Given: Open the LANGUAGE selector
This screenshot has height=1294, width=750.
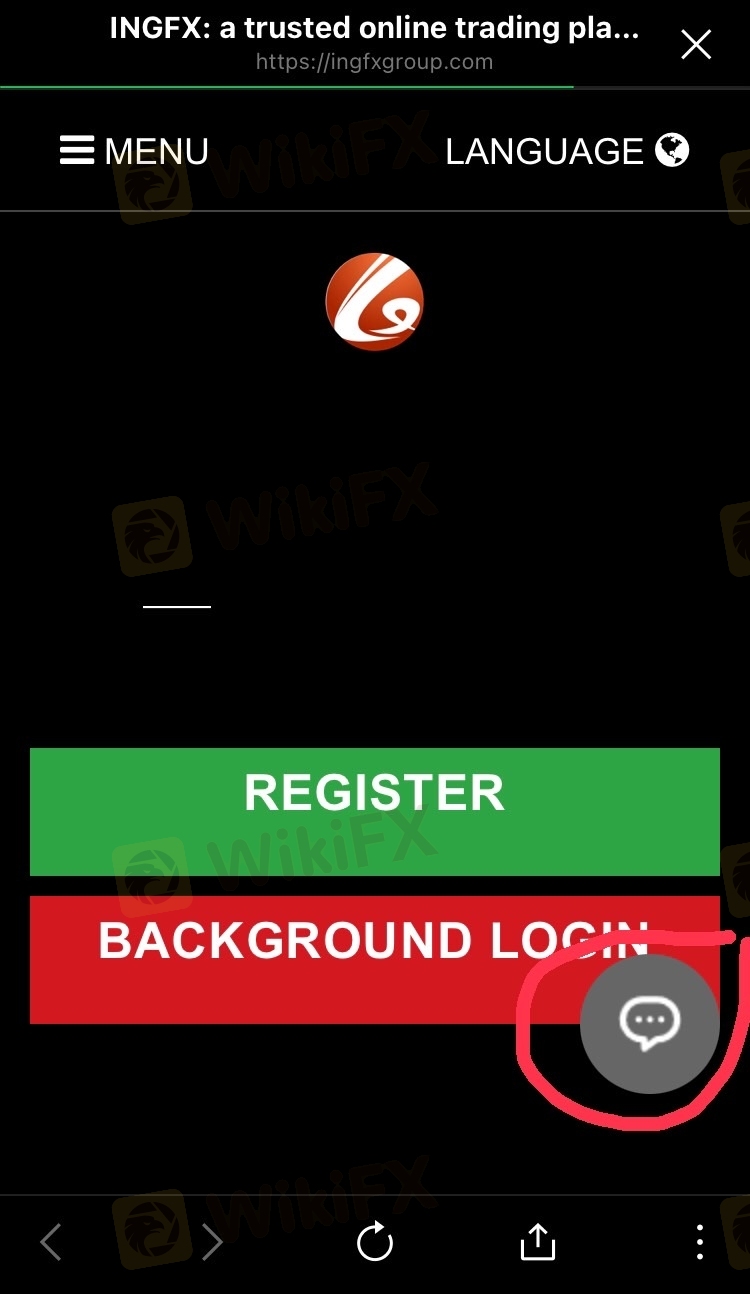Looking at the screenshot, I should (x=567, y=151).
